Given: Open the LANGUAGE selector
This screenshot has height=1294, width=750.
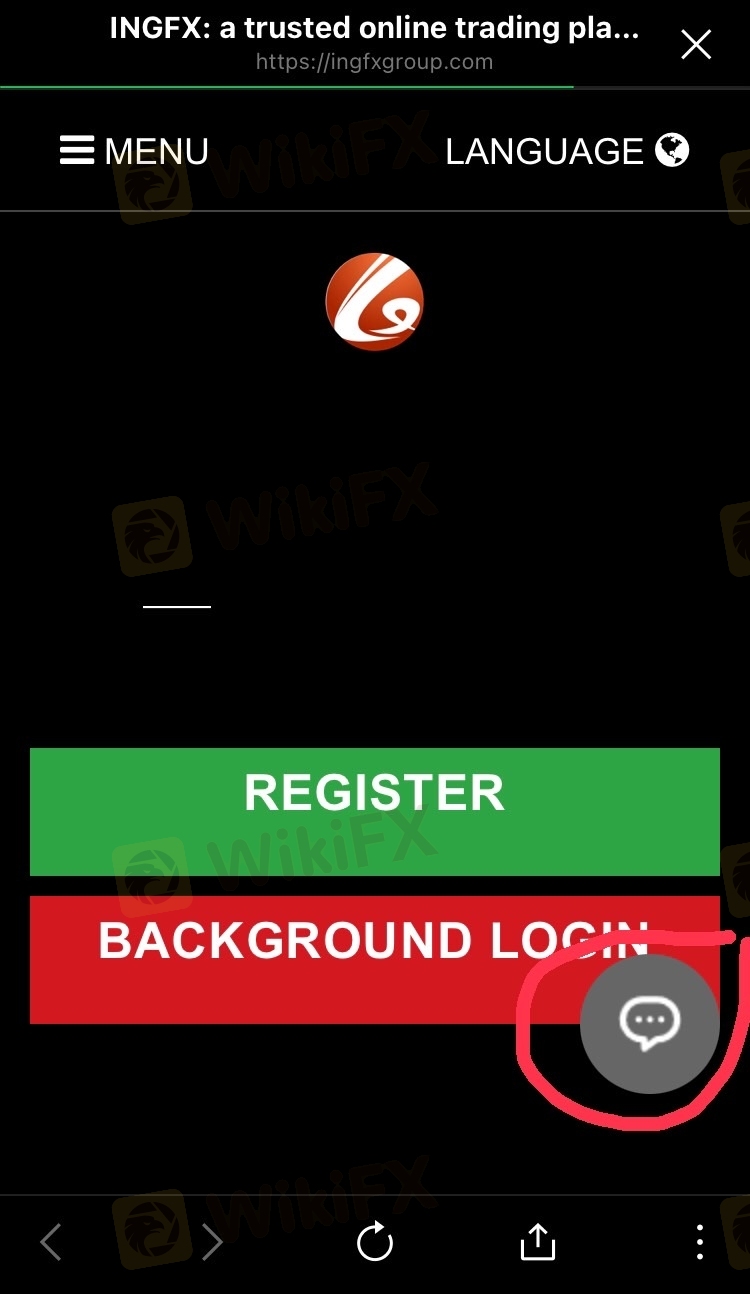Looking at the screenshot, I should (x=567, y=151).
